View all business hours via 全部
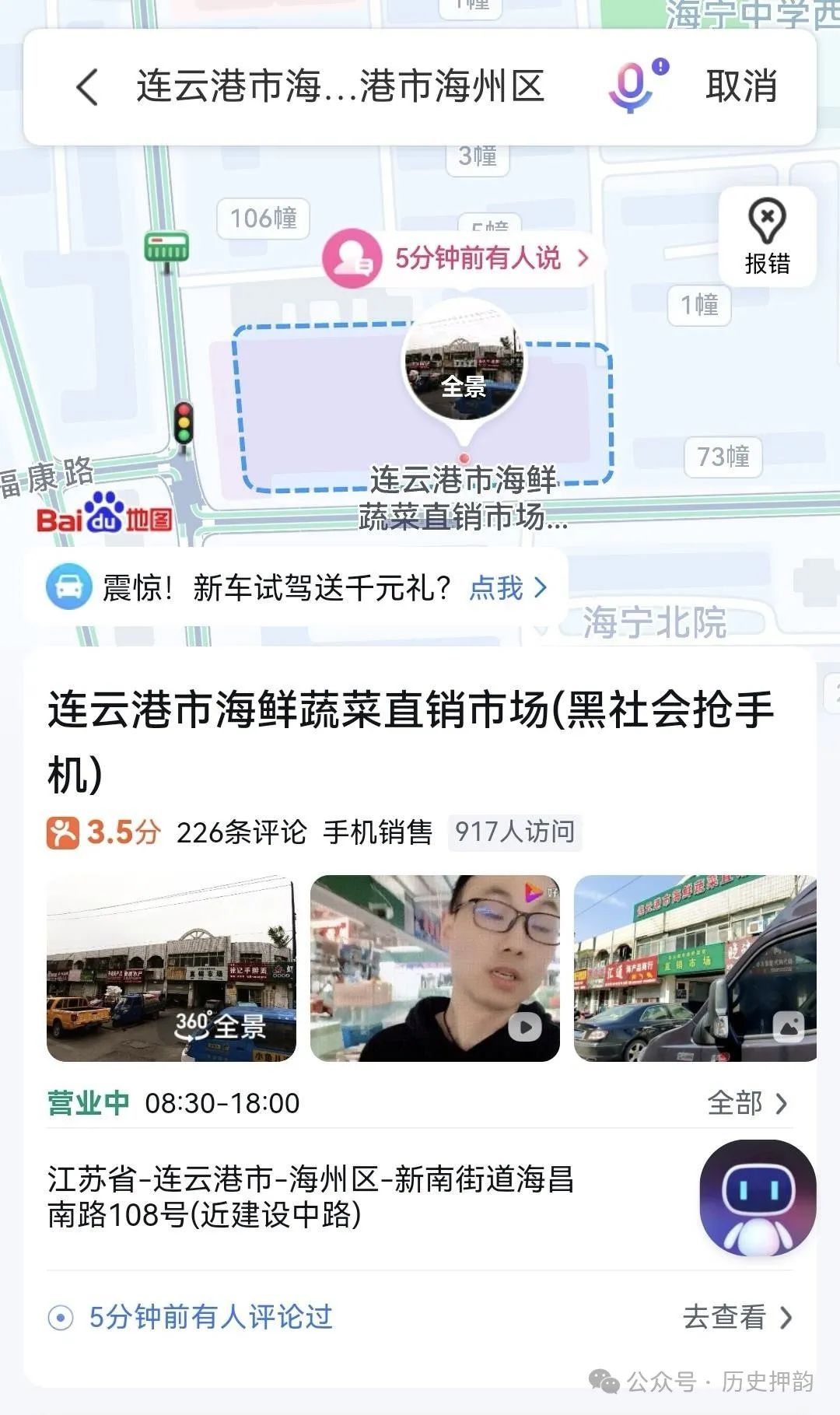 coord(747,1103)
